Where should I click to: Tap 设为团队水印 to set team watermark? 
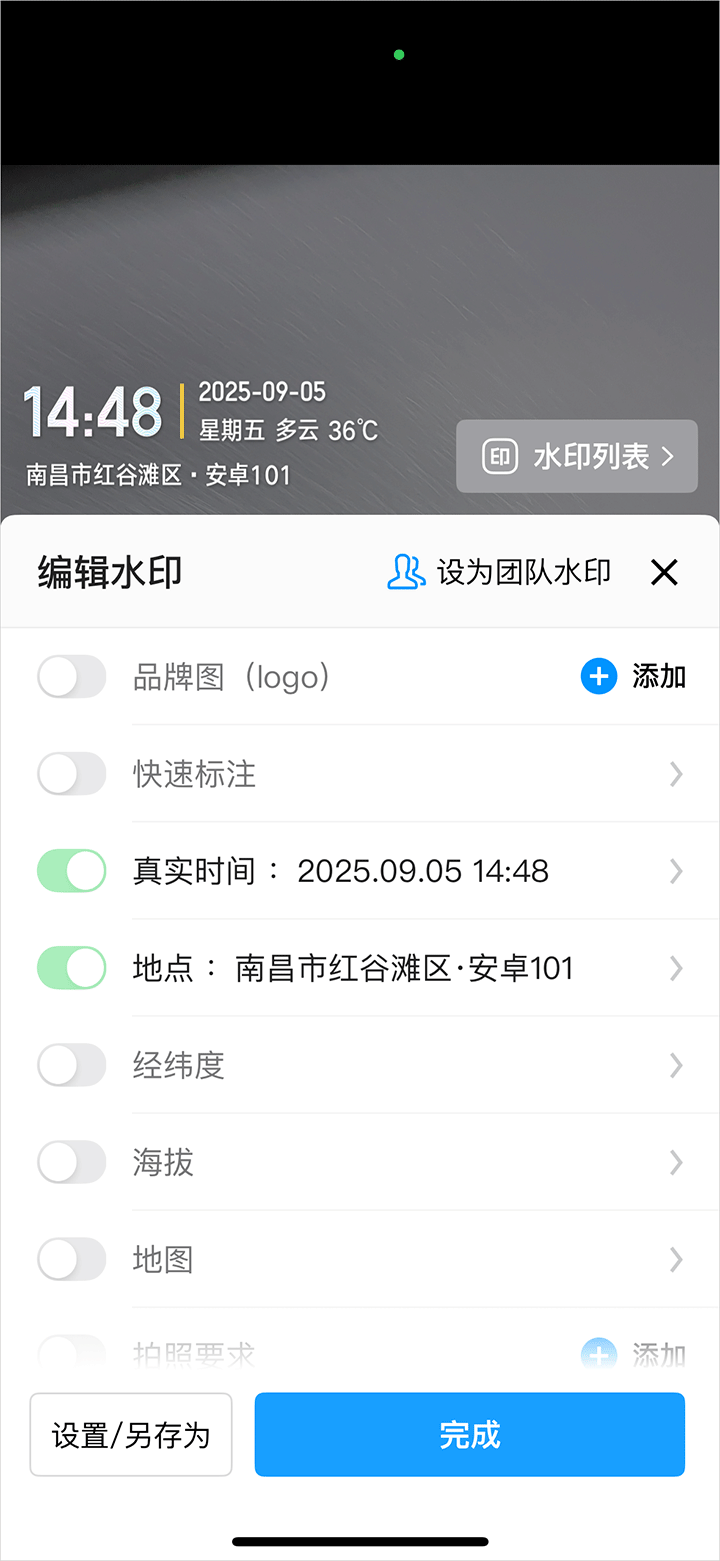click(499, 572)
